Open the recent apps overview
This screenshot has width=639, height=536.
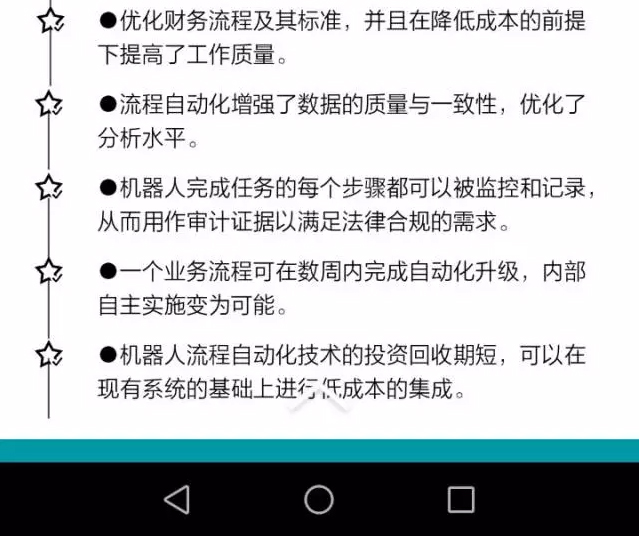460,499
